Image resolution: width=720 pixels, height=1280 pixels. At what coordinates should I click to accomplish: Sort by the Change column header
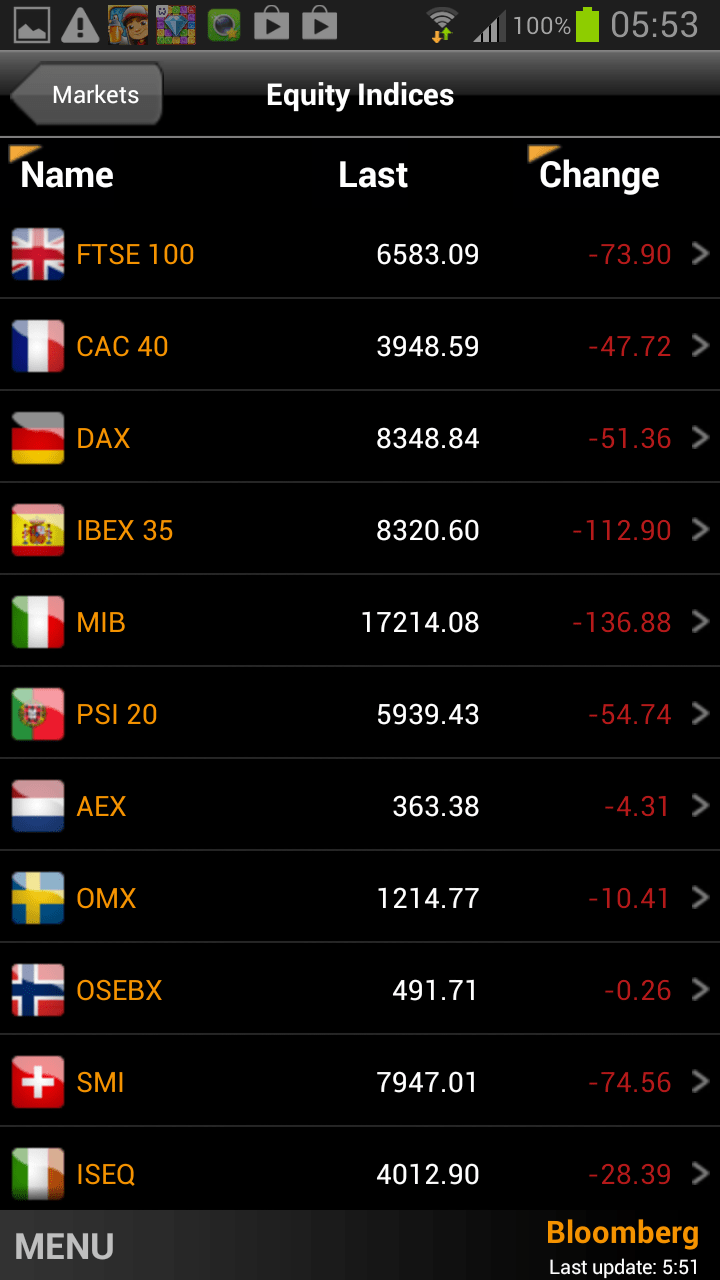599,175
